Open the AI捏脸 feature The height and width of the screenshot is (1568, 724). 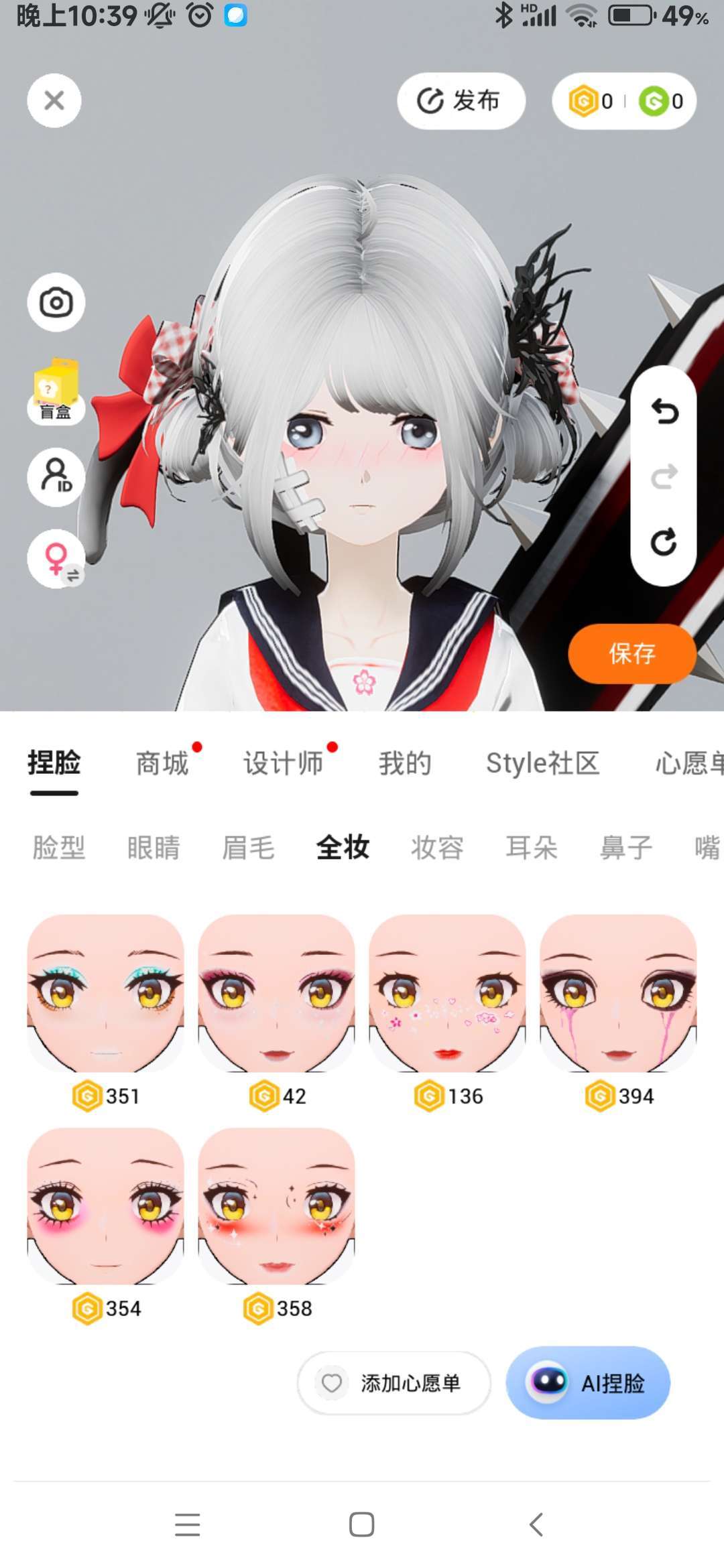(x=588, y=1383)
